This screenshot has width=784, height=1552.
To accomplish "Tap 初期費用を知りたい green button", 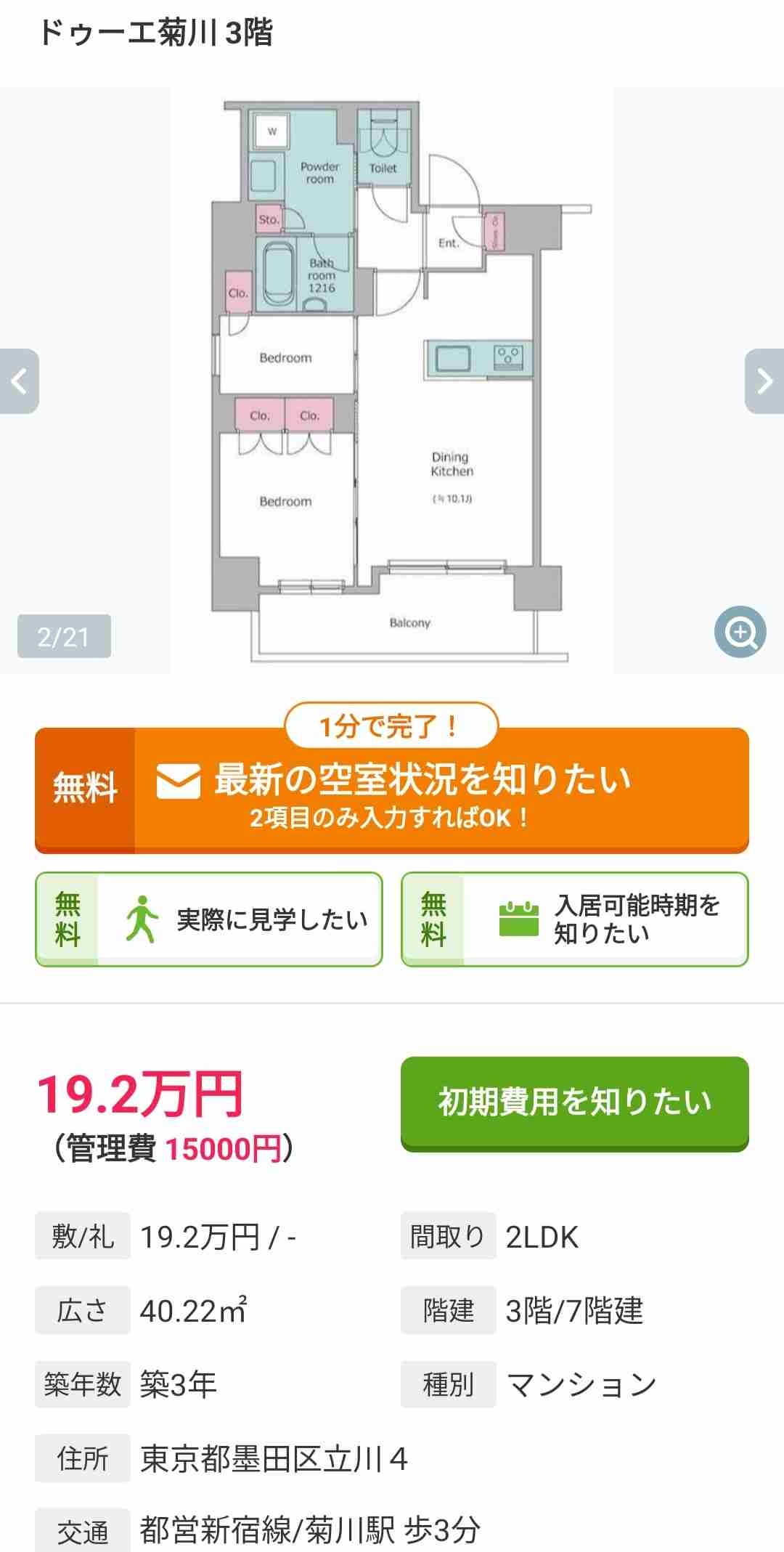I will (574, 1102).
